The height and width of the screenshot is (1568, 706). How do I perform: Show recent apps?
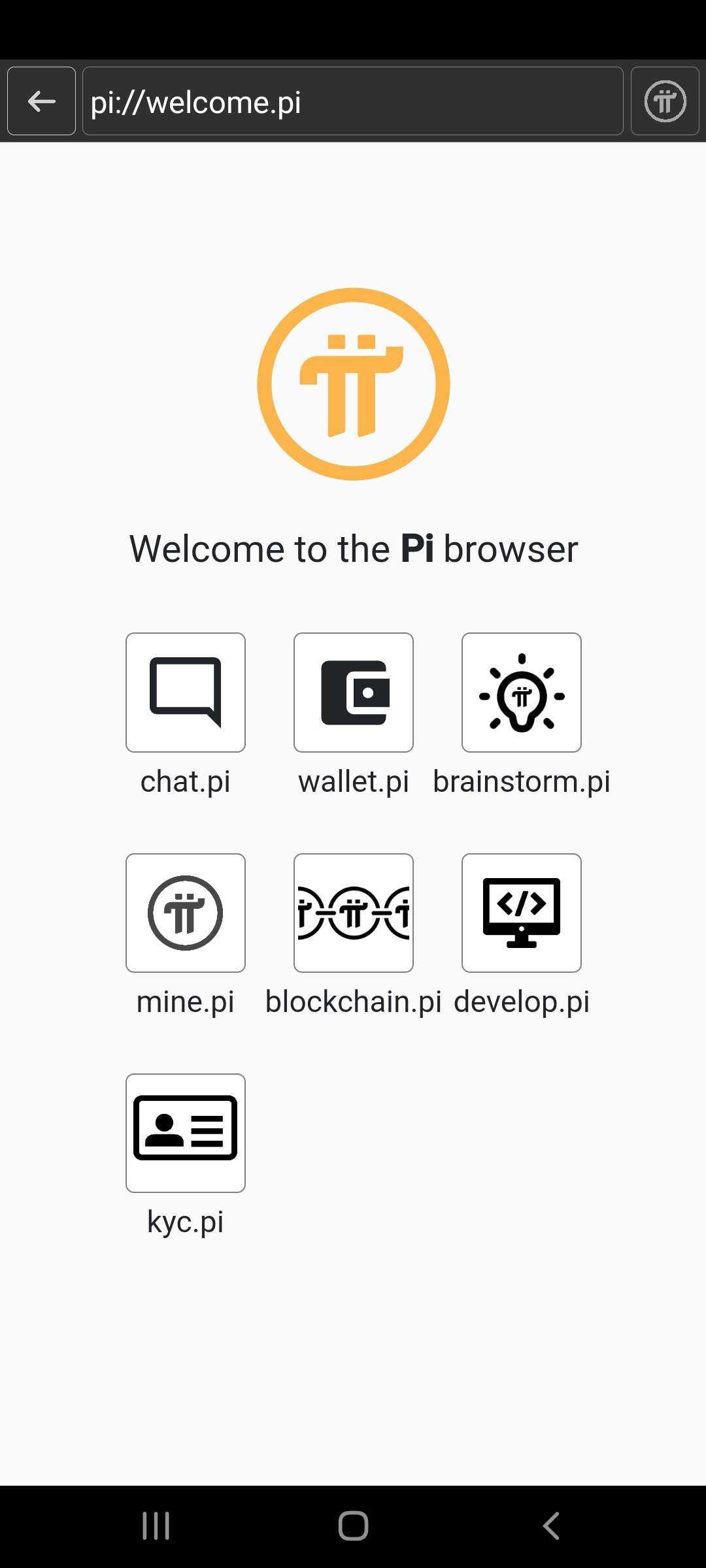156,1526
